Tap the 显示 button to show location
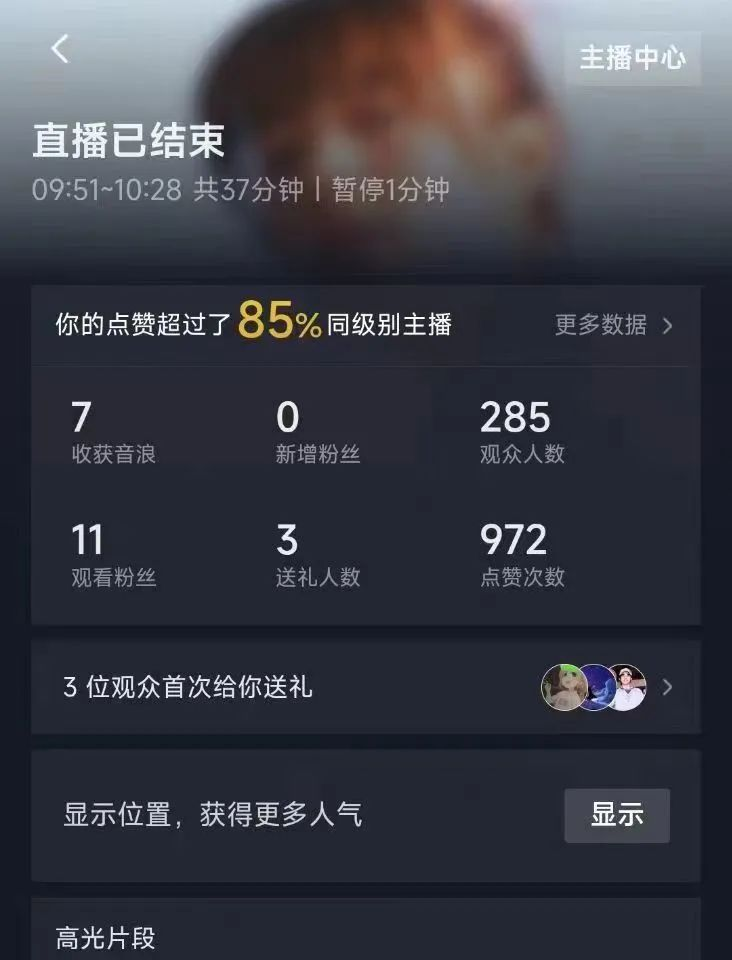 tap(616, 815)
